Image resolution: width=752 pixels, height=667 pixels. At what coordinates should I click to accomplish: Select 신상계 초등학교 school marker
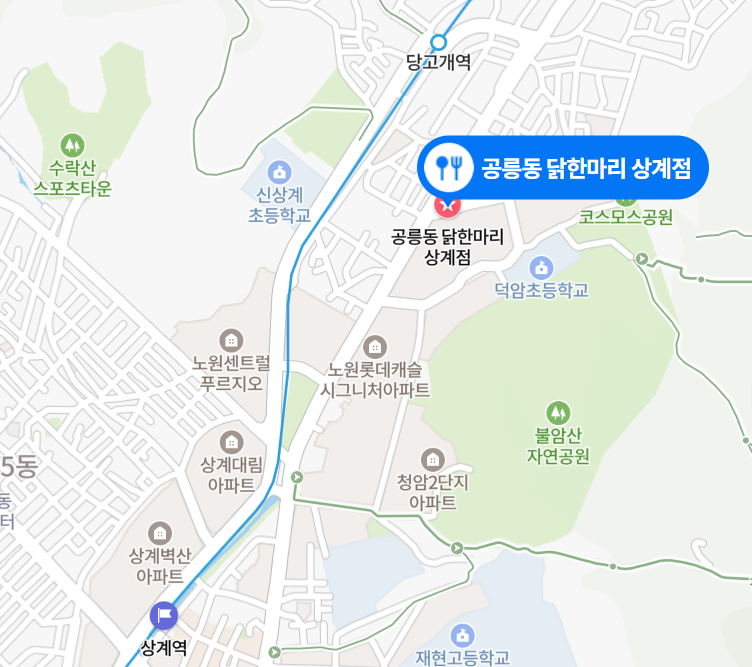279,172
